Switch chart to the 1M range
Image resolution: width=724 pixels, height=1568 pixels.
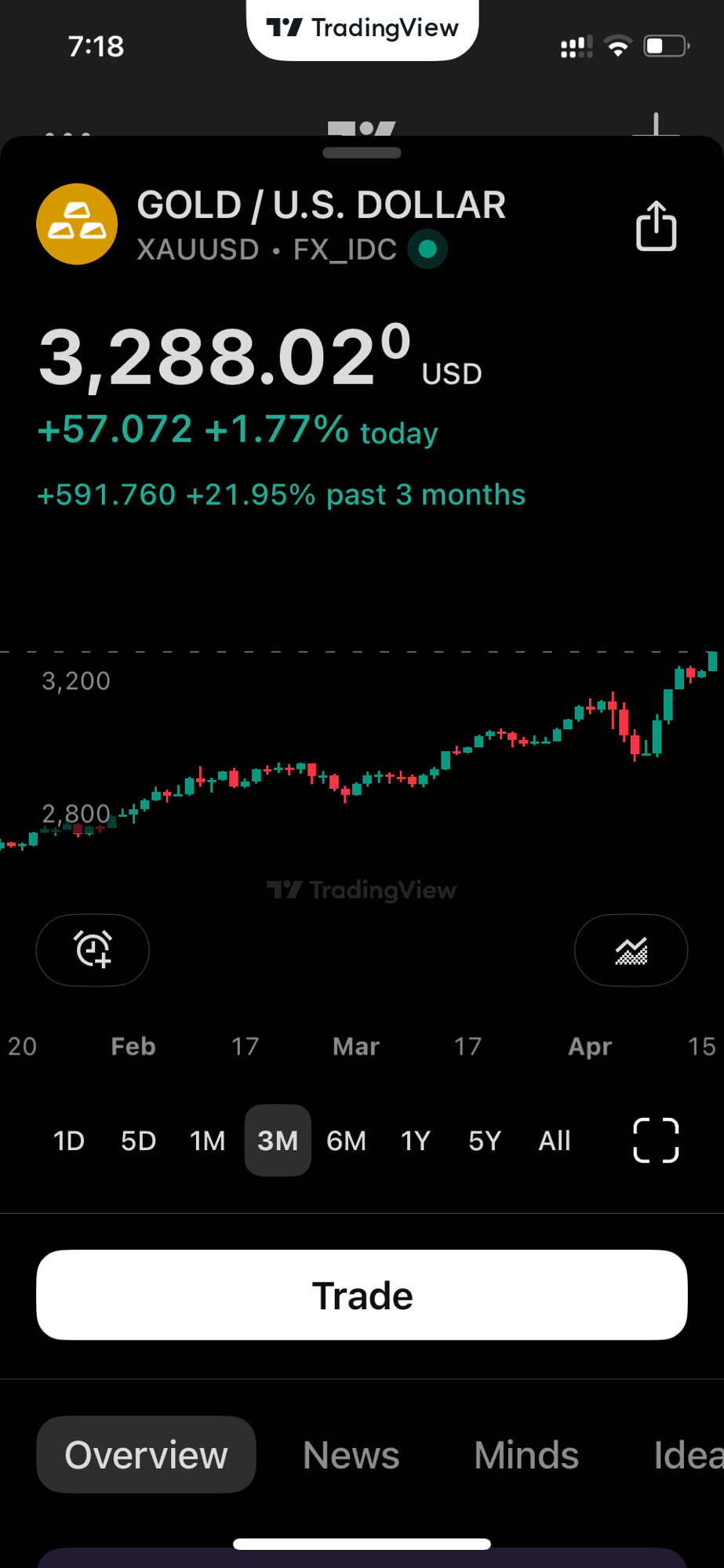point(208,1141)
